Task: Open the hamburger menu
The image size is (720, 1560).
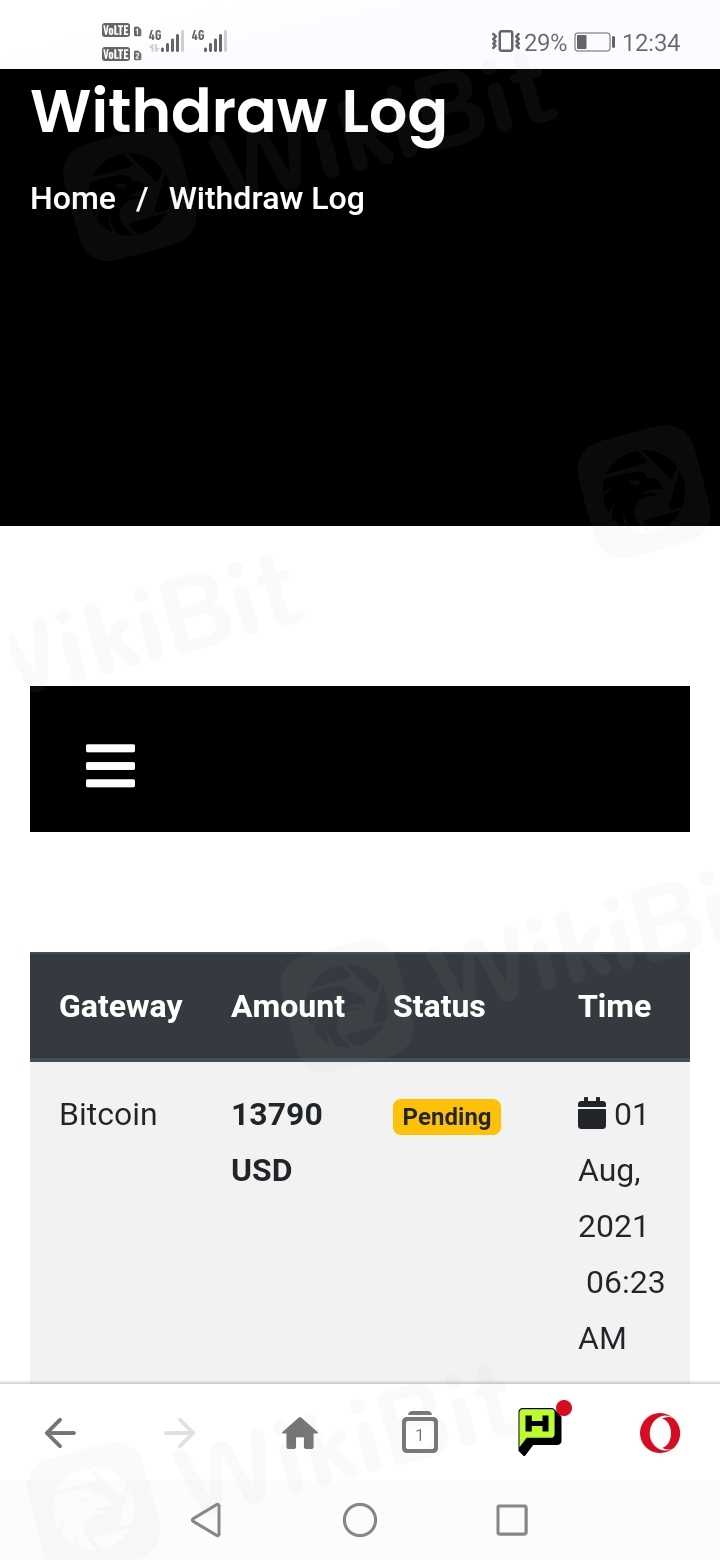Action: tap(110, 765)
